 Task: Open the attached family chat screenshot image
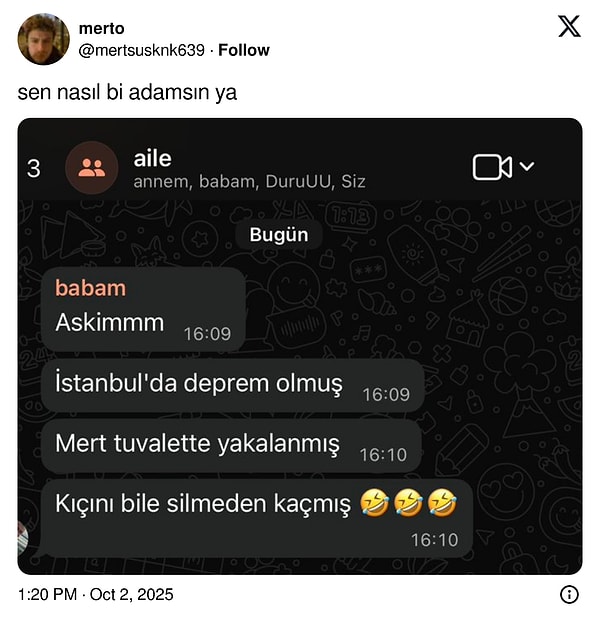[x=300, y=345]
